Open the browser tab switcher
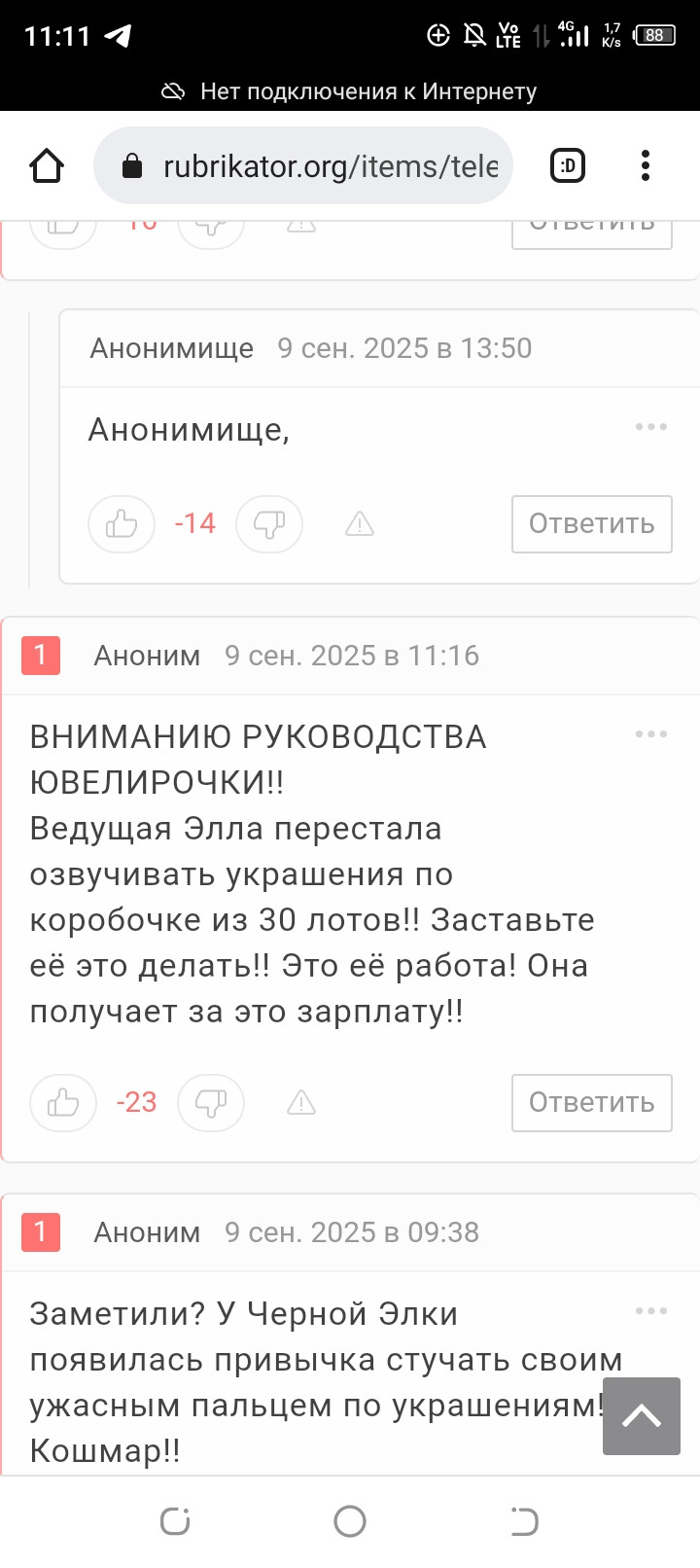The width and height of the screenshot is (700, 1568). 568,166
